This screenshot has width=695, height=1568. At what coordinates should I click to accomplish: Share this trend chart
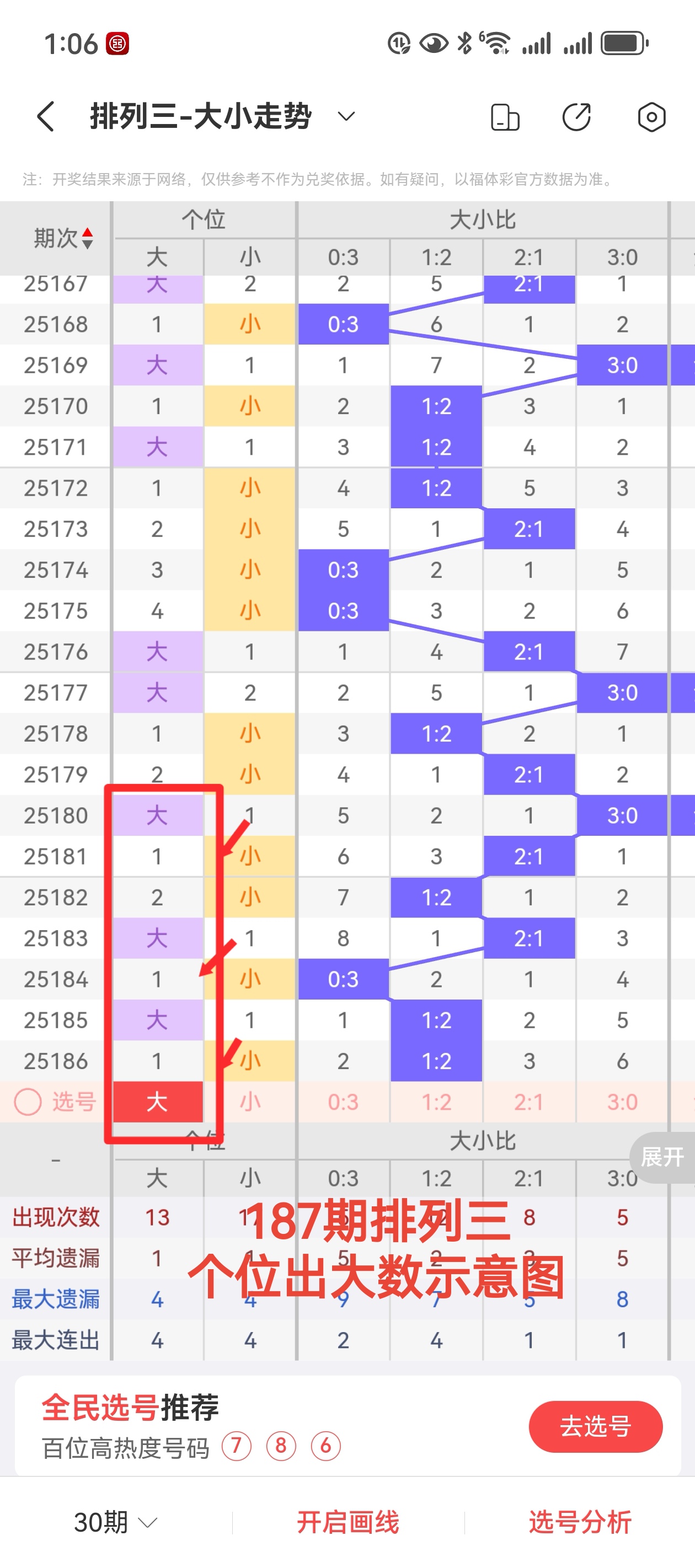(x=576, y=117)
